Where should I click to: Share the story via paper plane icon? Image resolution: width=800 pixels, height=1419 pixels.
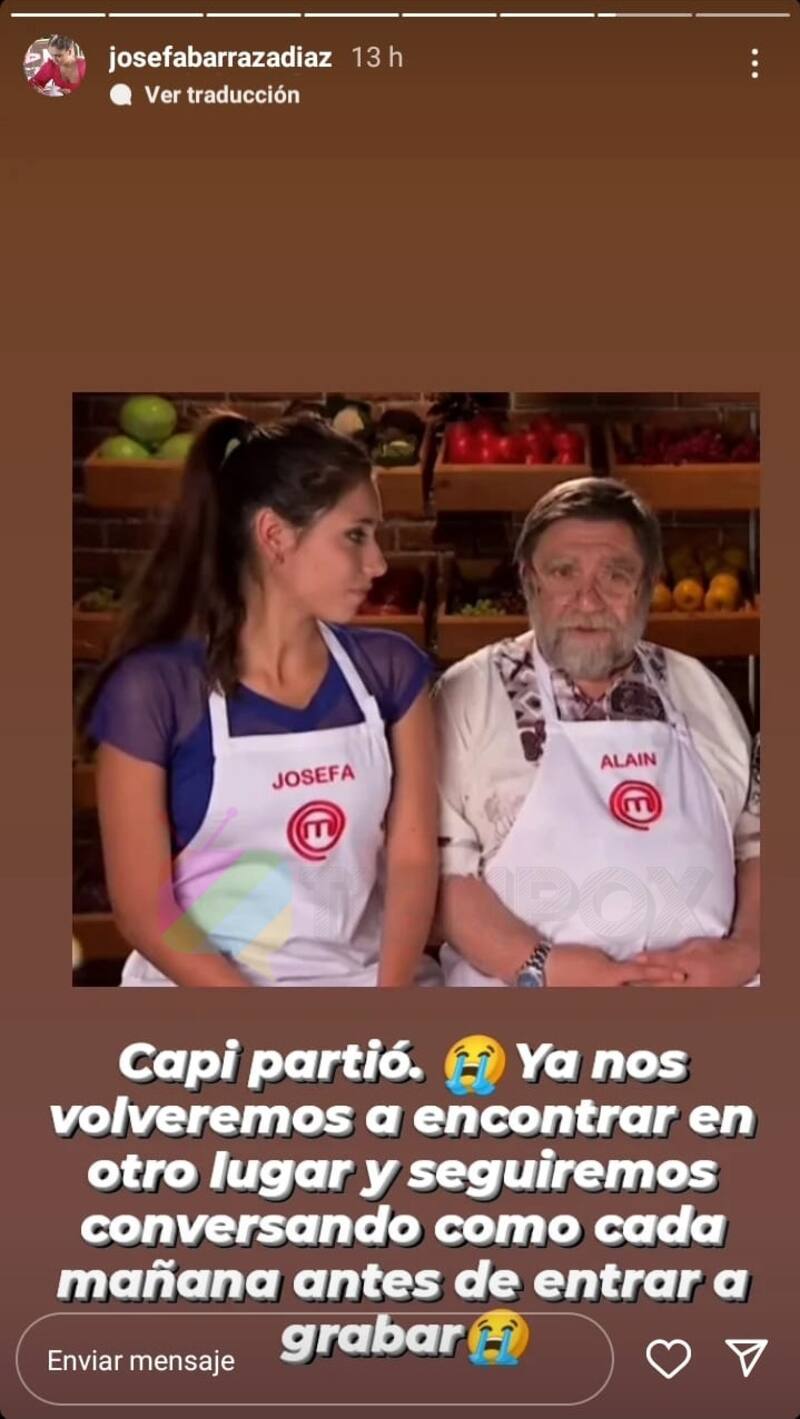[746, 1358]
